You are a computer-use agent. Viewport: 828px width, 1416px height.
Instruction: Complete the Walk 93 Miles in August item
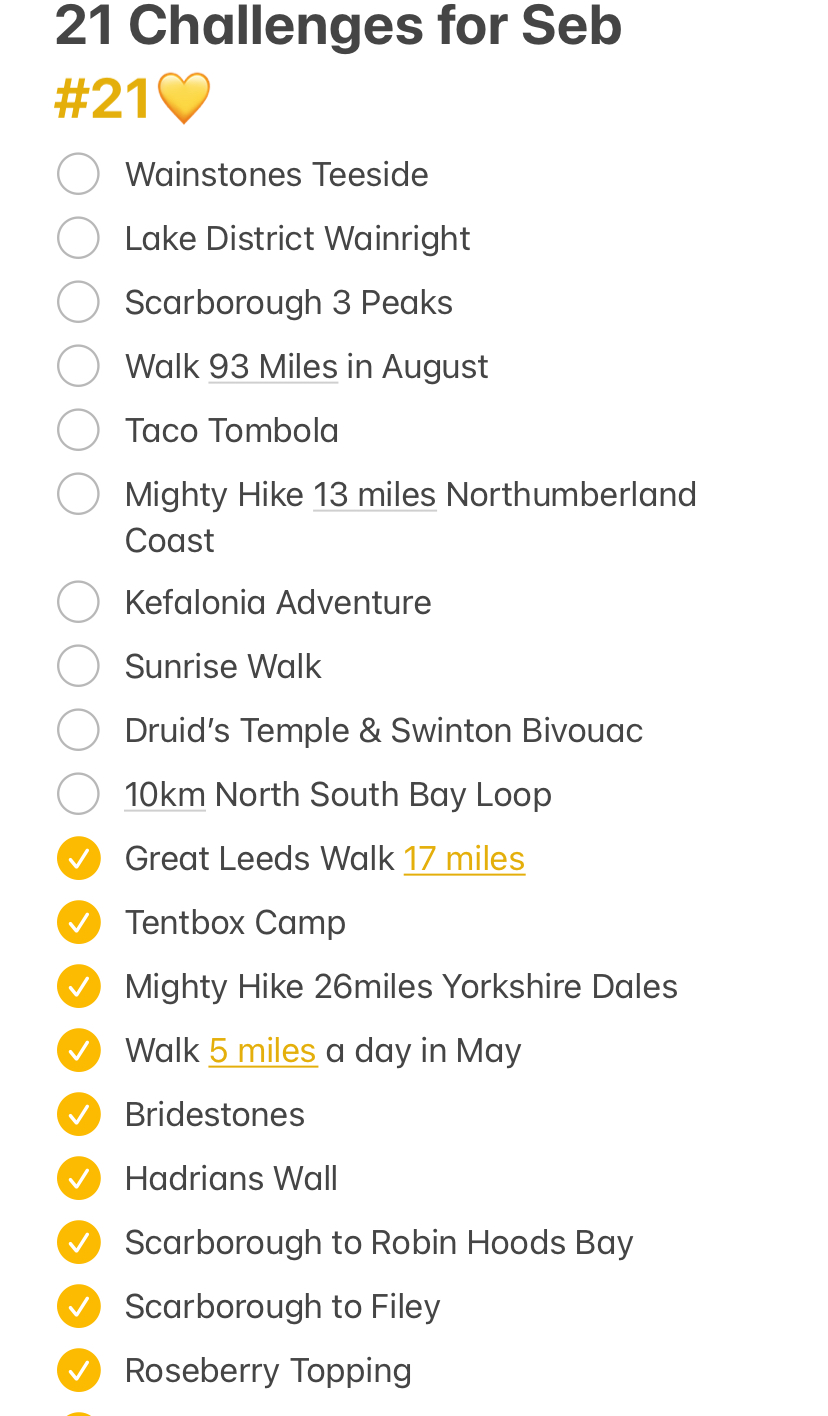pyautogui.click(x=78, y=366)
